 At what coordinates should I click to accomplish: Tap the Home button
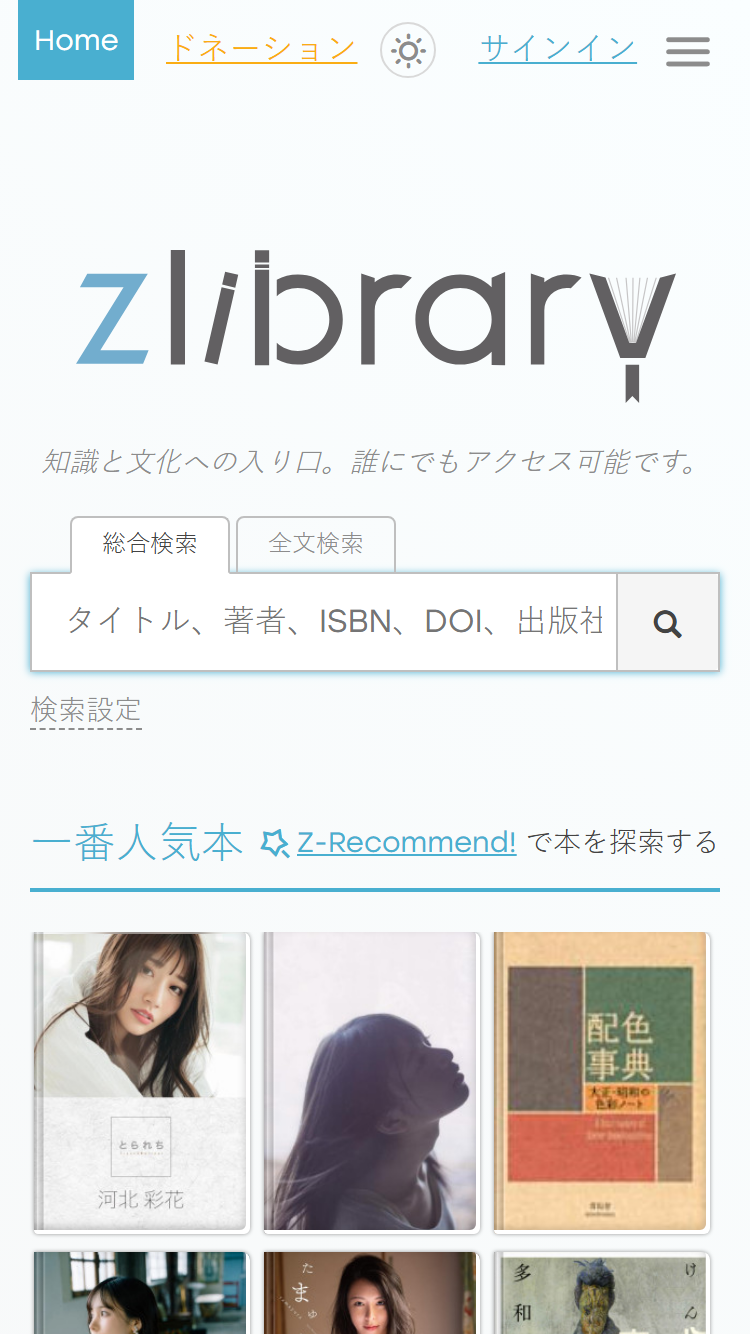(76, 40)
